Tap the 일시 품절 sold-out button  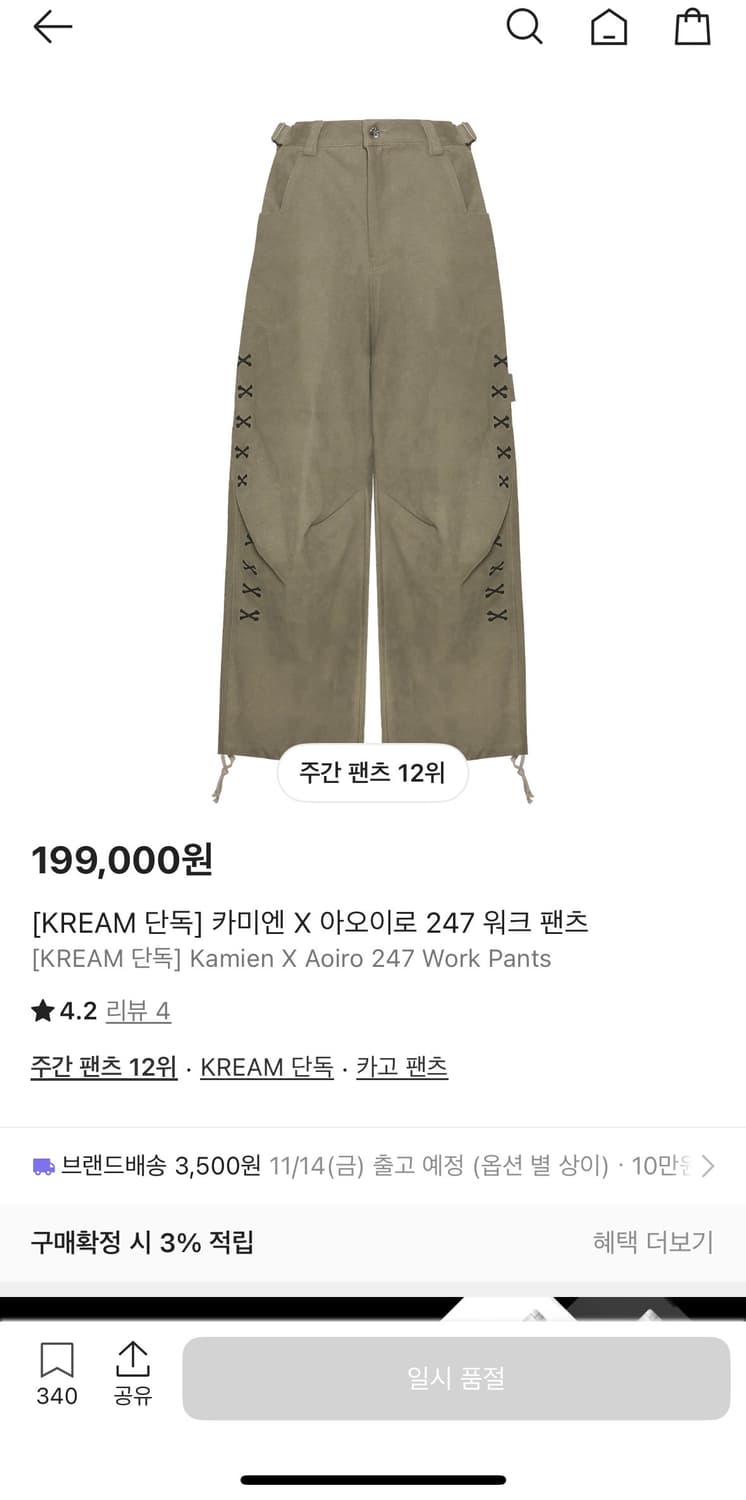pyautogui.click(x=455, y=1377)
